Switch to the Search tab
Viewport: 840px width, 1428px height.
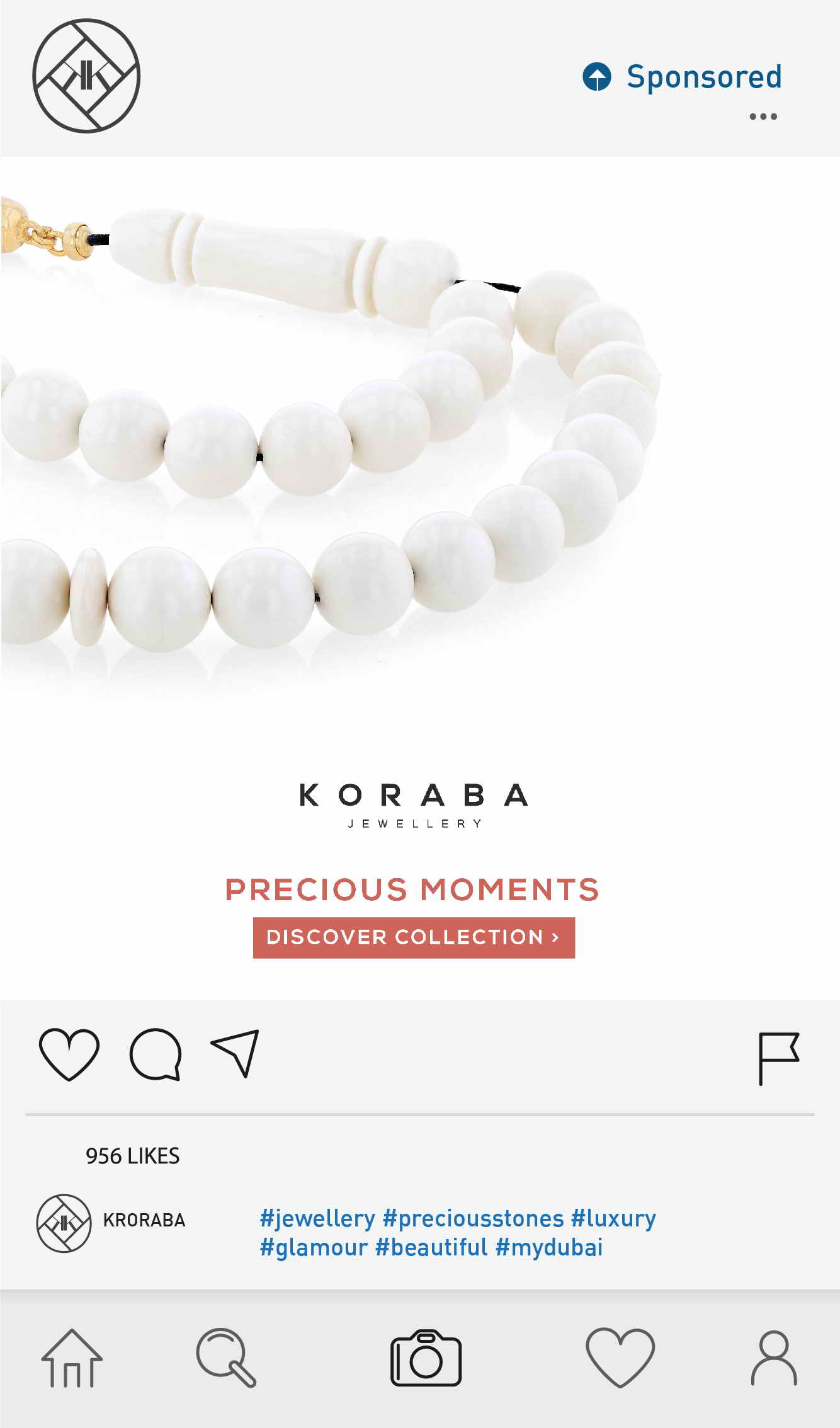[226, 1358]
